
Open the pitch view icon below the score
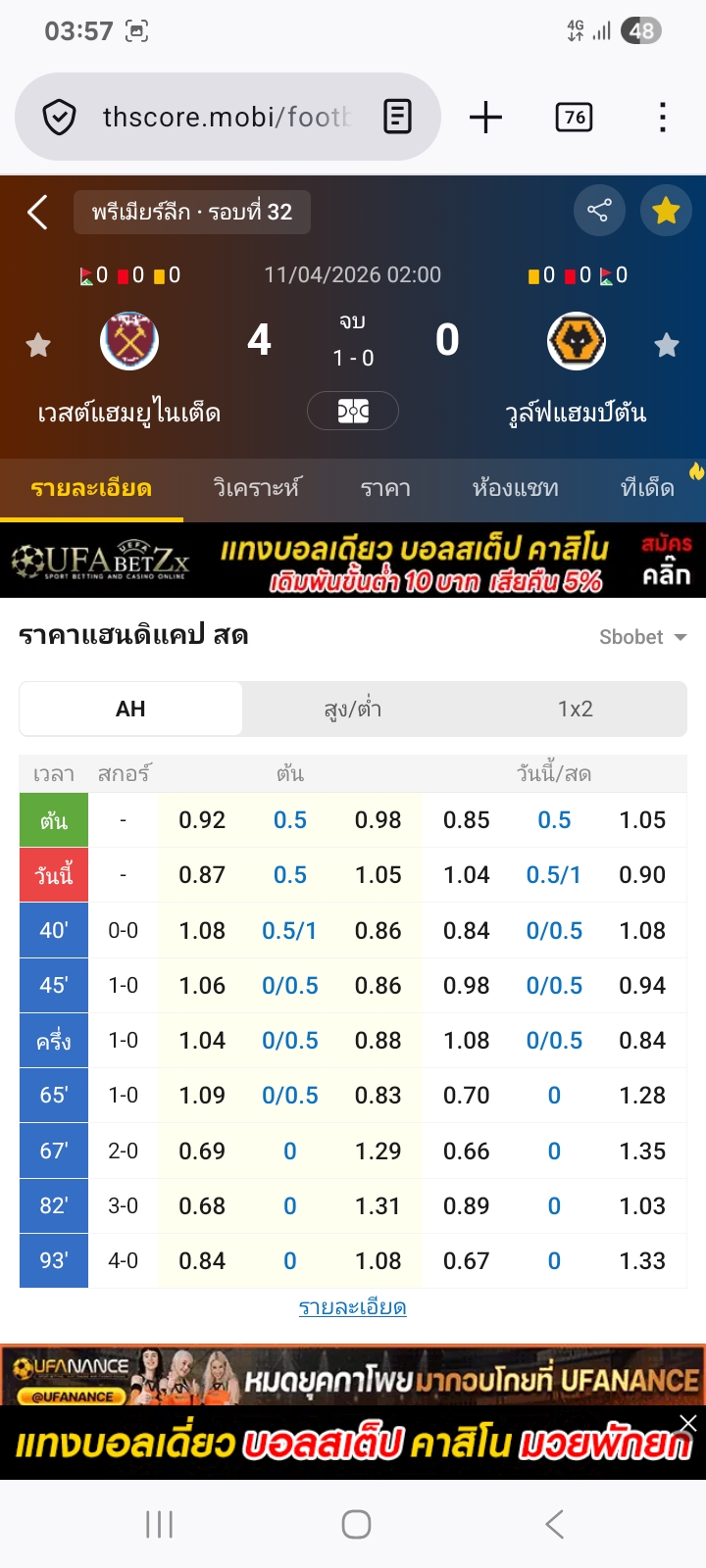[x=353, y=411]
